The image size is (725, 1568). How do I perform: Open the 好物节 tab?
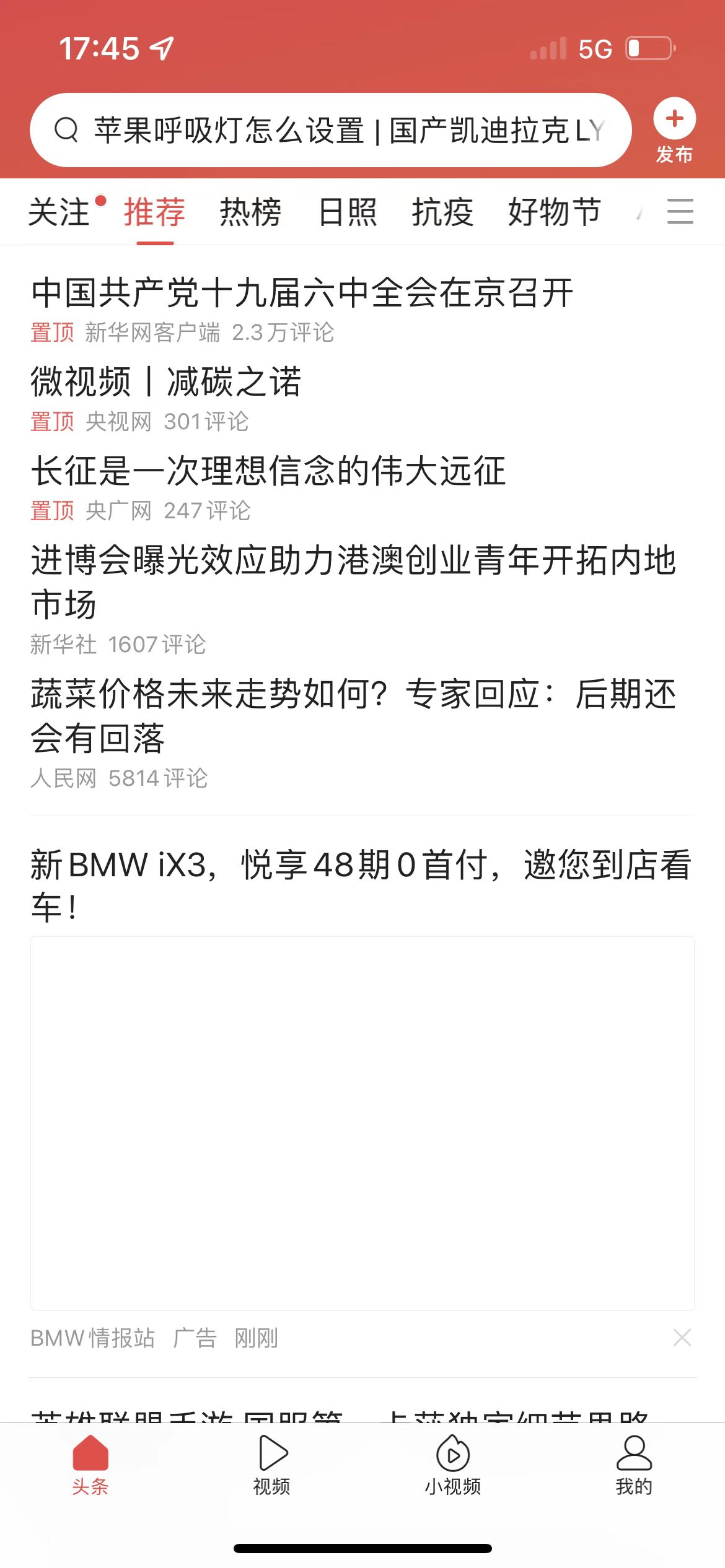coord(554,212)
